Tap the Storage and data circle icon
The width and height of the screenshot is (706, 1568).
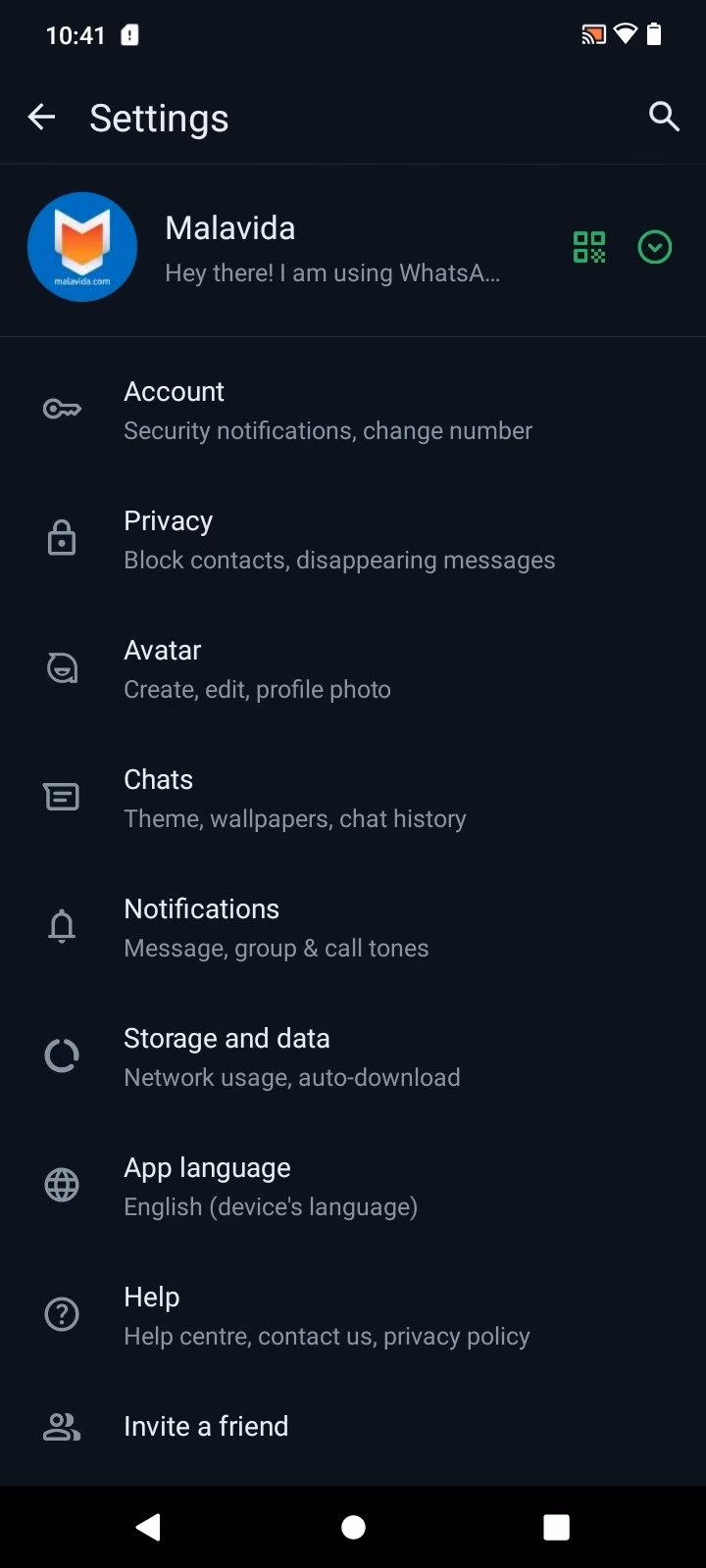[61, 1055]
